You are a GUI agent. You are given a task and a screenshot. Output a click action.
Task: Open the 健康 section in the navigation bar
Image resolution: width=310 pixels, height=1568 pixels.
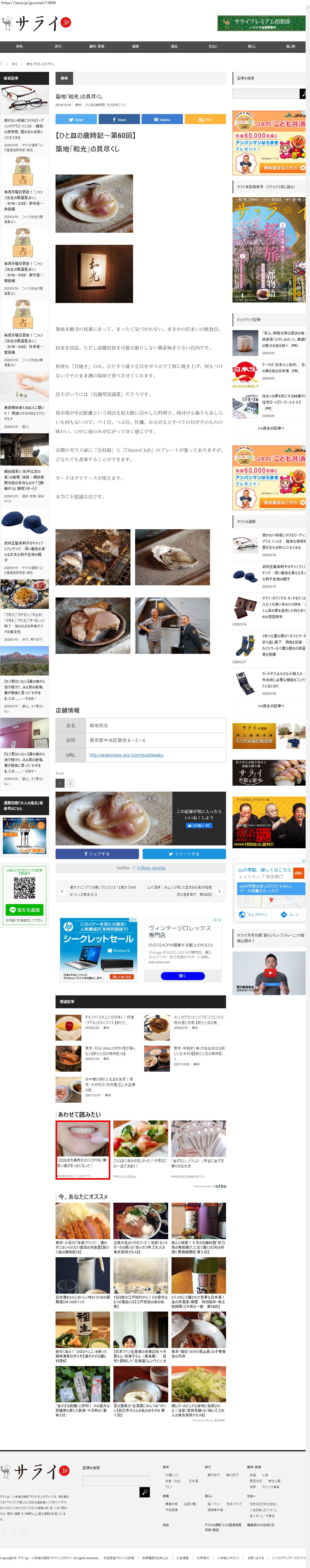click(x=136, y=46)
